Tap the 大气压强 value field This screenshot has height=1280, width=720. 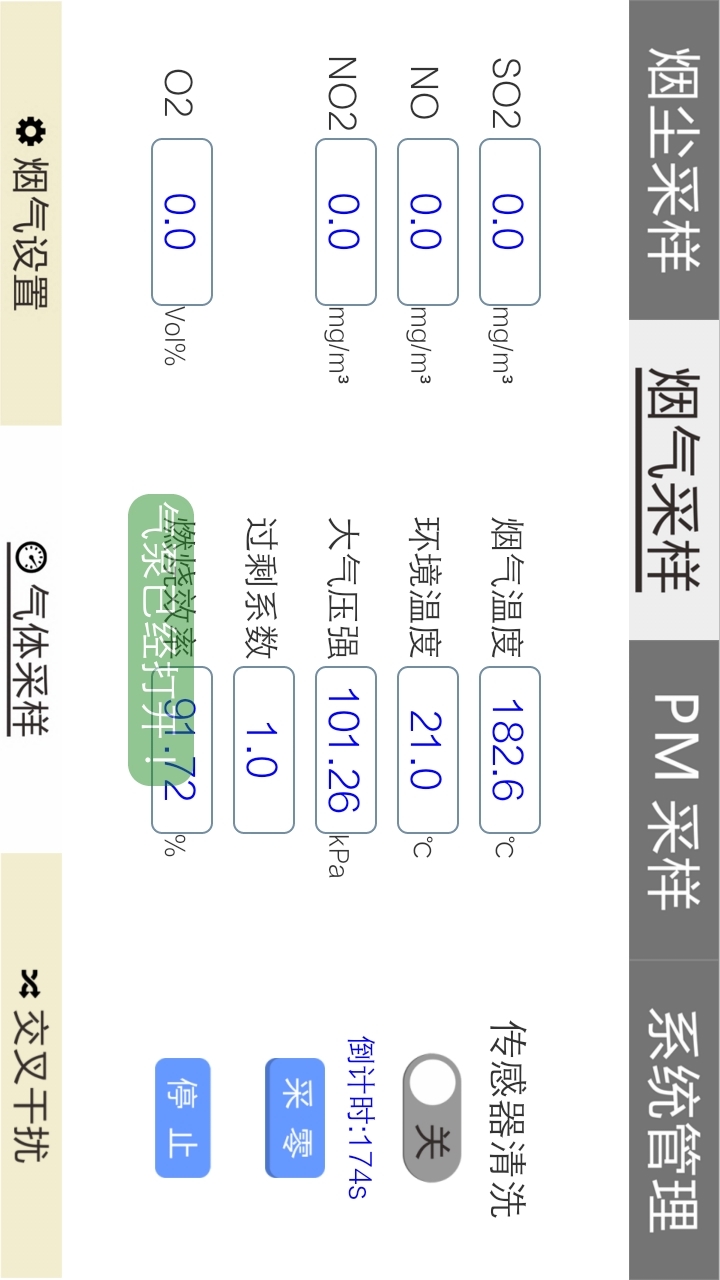346,750
